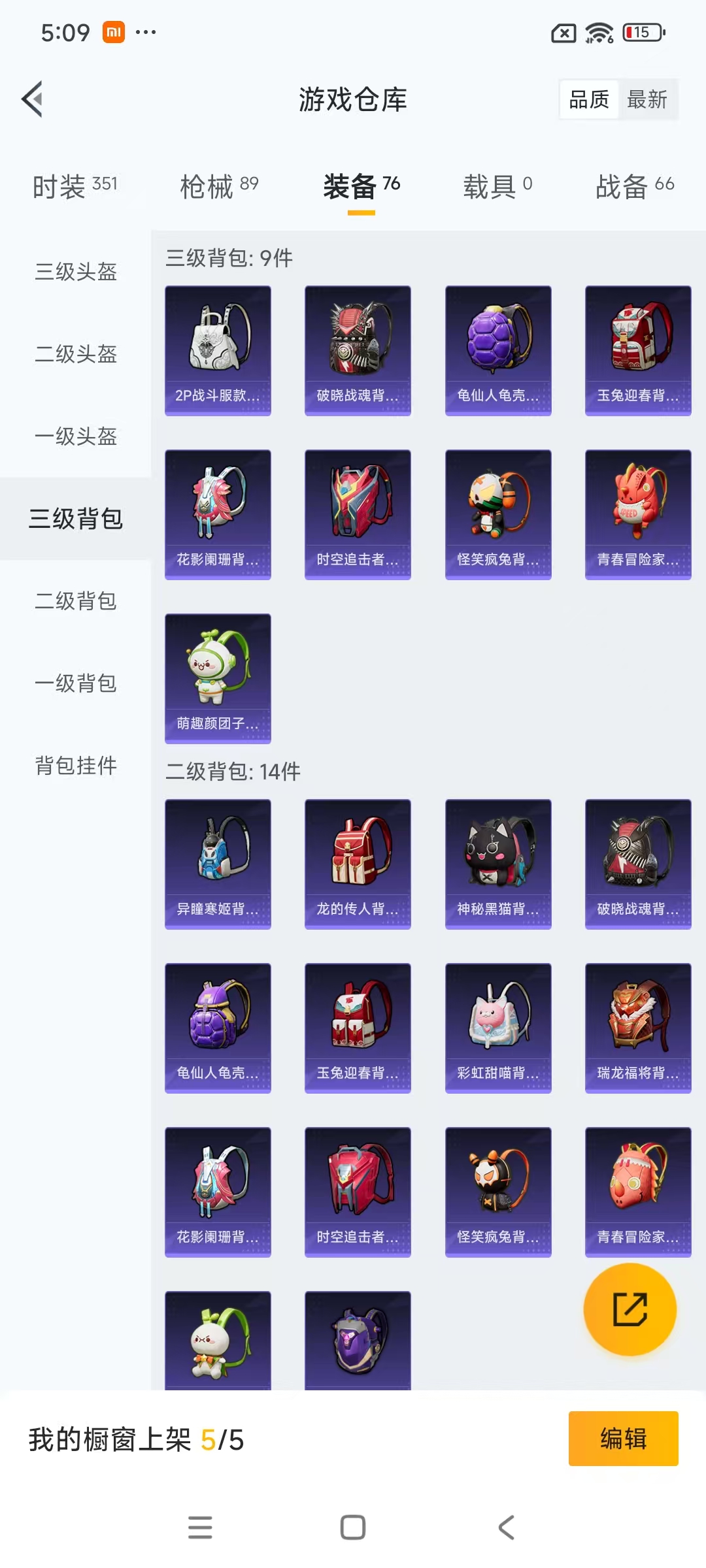Image resolution: width=706 pixels, height=1568 pixels.
Task: Switch to the 时装 tab
Action: (x=75, y=186)
